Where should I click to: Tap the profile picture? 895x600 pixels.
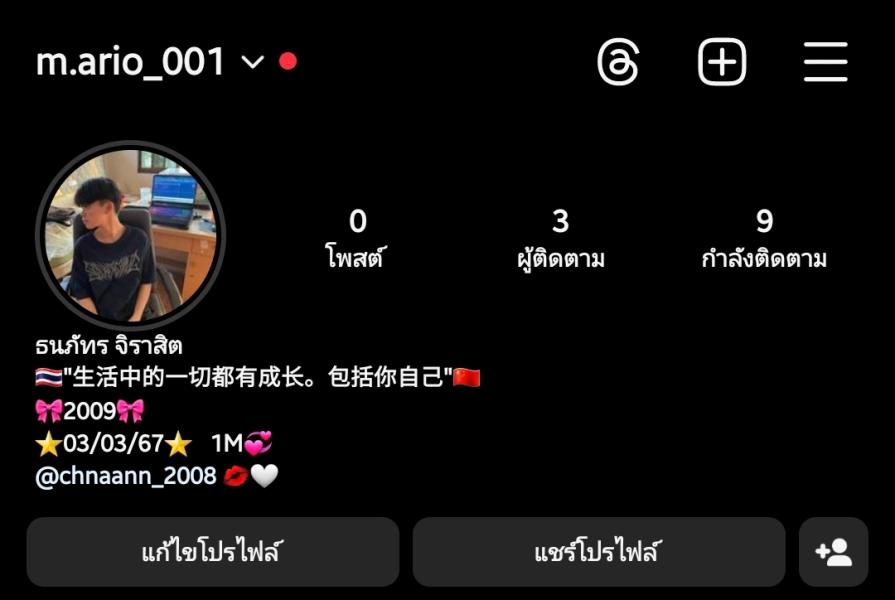tap(130, 235)
